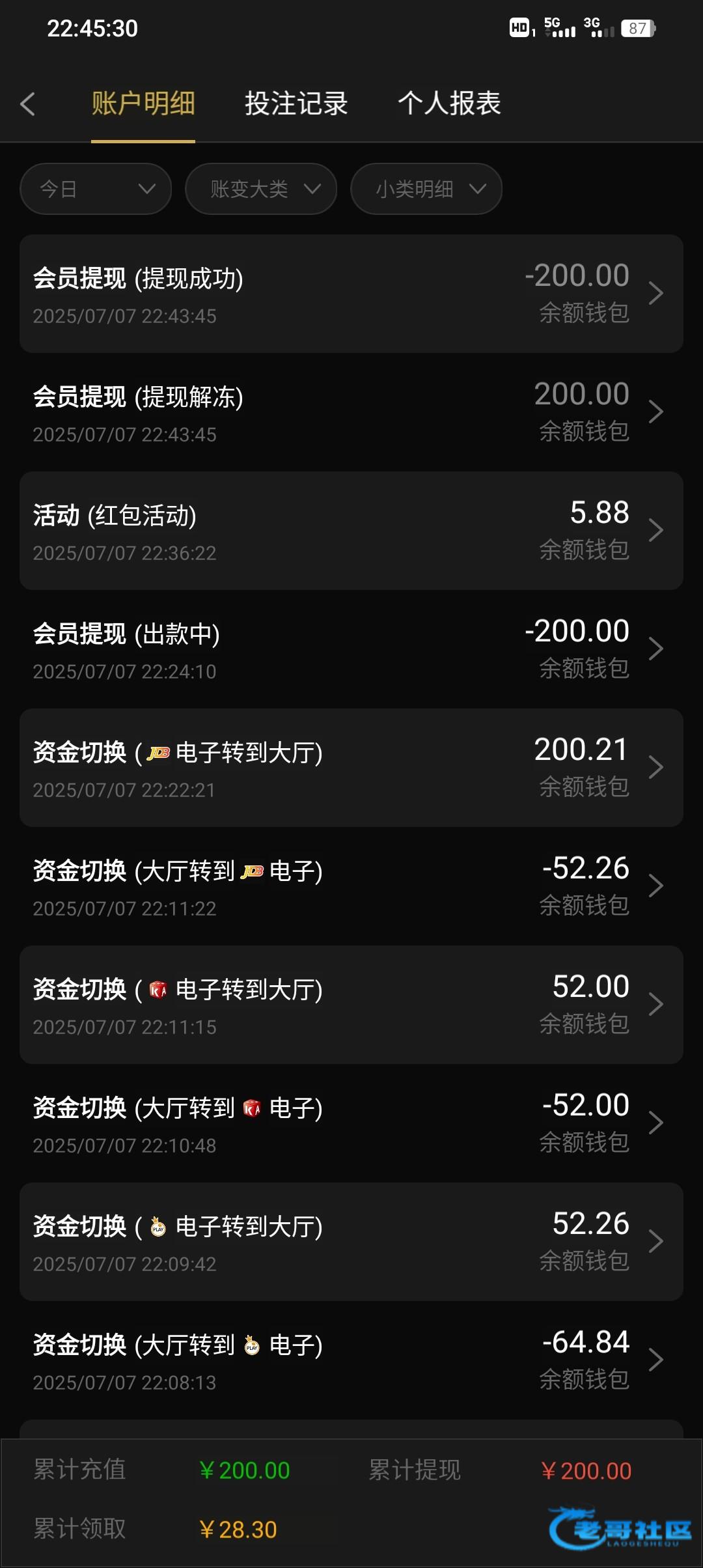Open the 账变大类 filter dropdown
The image size is (703, 1568).
pyautogui.click(x=261, y=189)
